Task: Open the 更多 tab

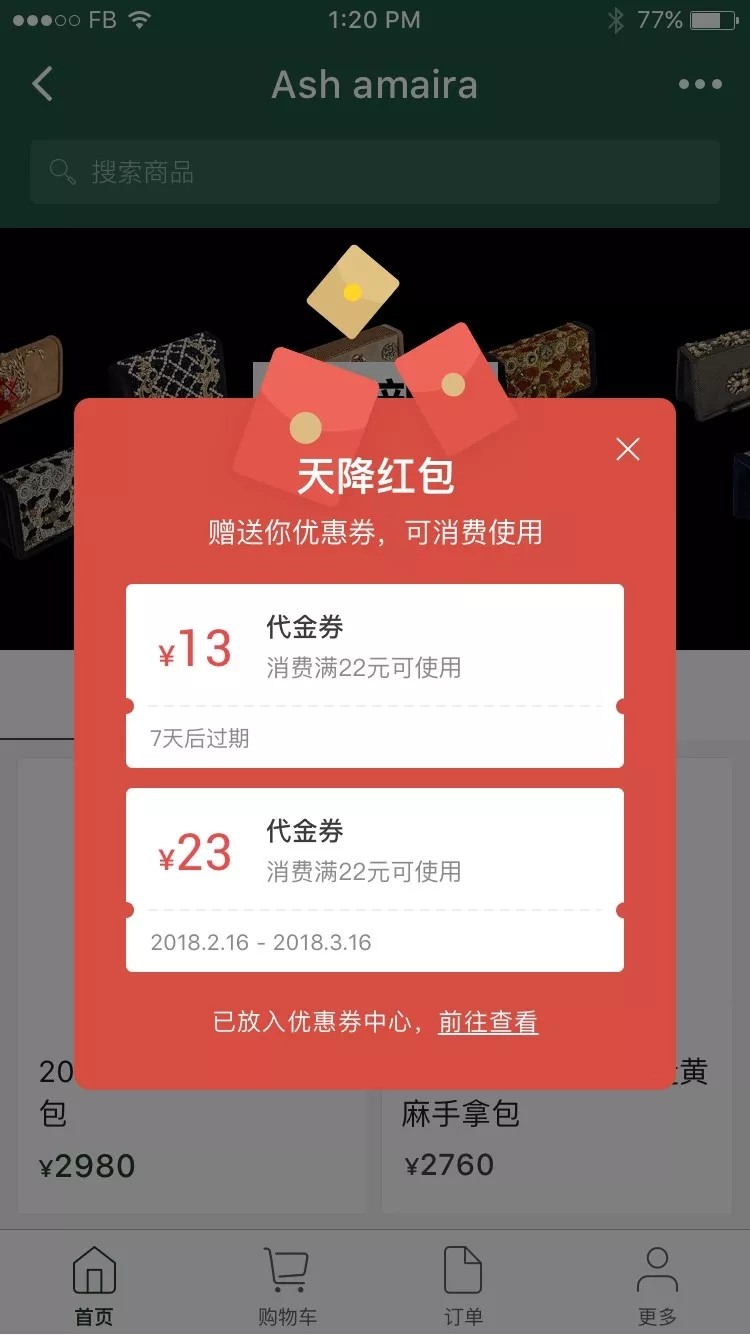Action: [x=657, y=1285]
